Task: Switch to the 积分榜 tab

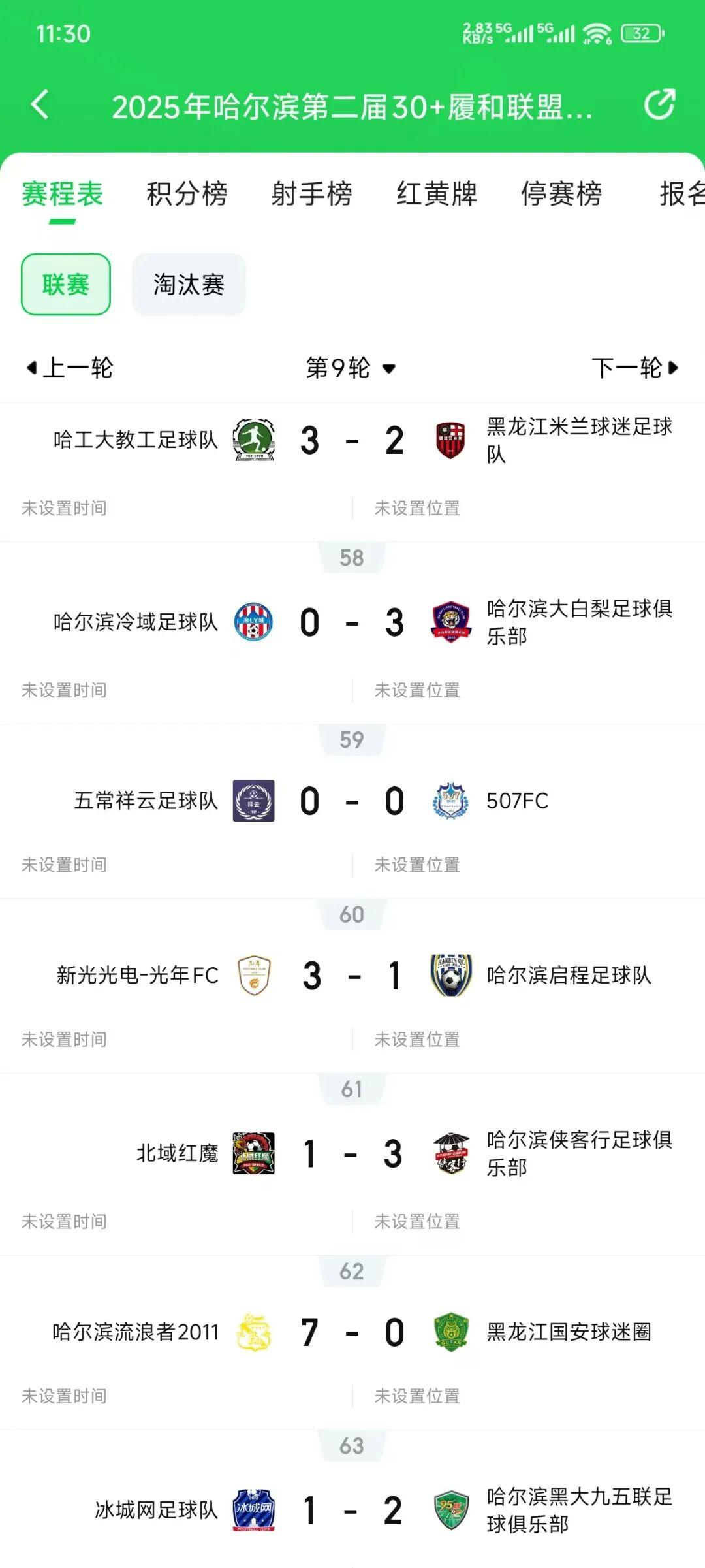Action: coord(187,194)
